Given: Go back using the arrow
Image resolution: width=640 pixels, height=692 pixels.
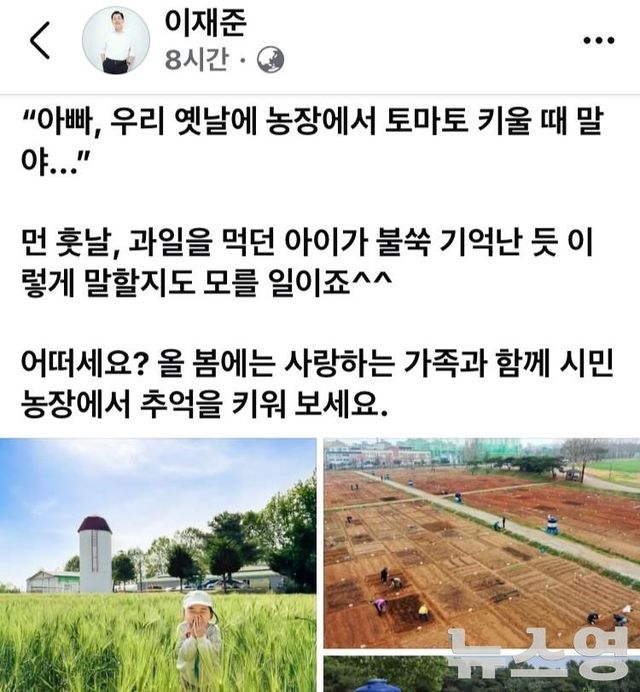Looking at the screenshot, I should point(40,41).
